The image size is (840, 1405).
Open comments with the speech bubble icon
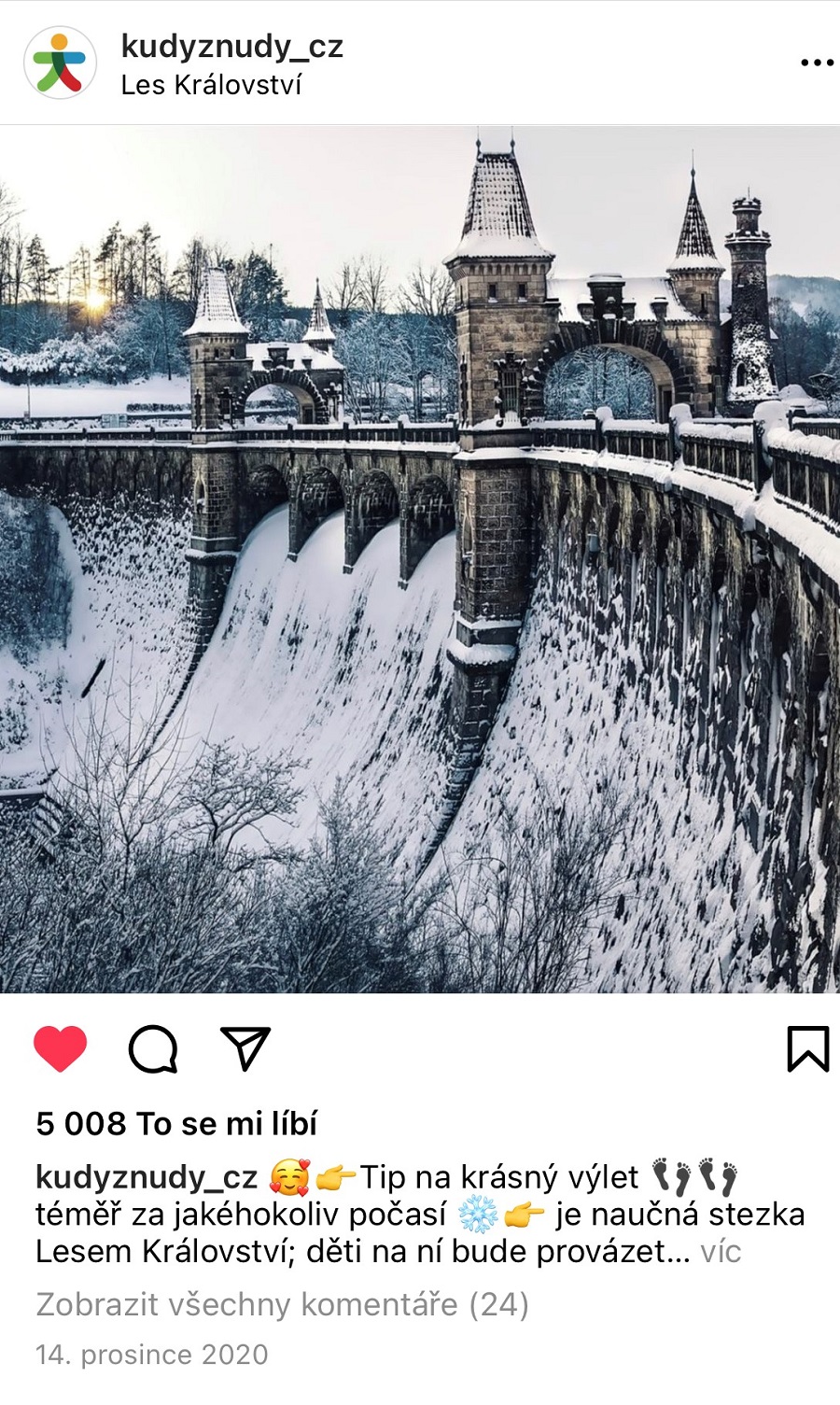click(152, 1048)
